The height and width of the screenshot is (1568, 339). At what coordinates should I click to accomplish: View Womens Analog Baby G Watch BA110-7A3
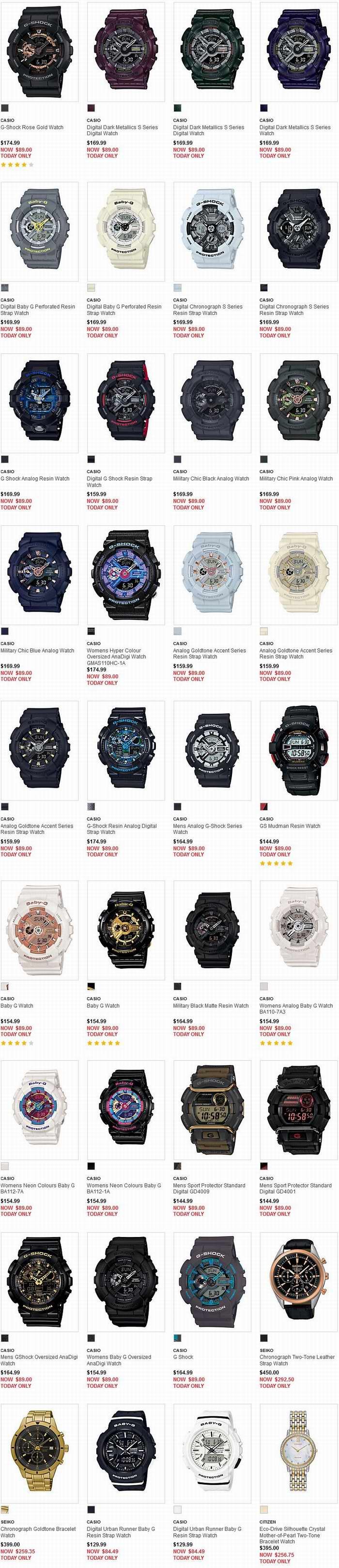click(296, 1005)
